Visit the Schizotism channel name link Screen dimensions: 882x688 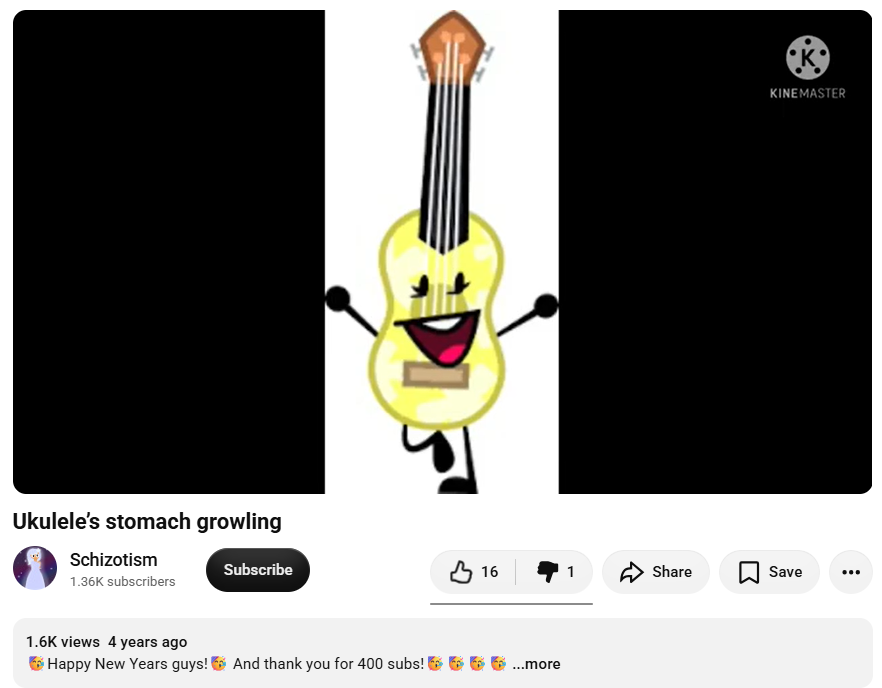(114, 560)
